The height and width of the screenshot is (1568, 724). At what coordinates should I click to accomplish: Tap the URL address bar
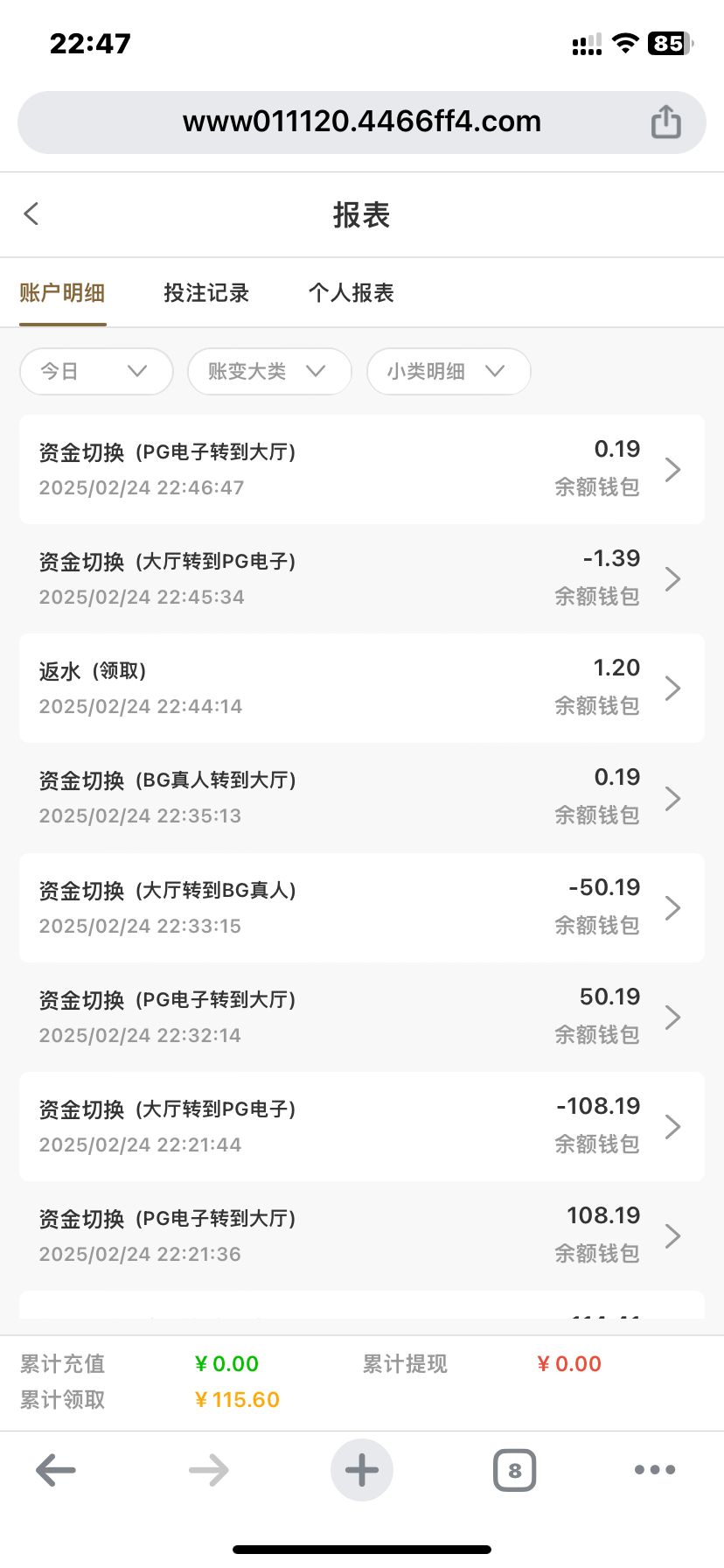click(x=361, y=122)
